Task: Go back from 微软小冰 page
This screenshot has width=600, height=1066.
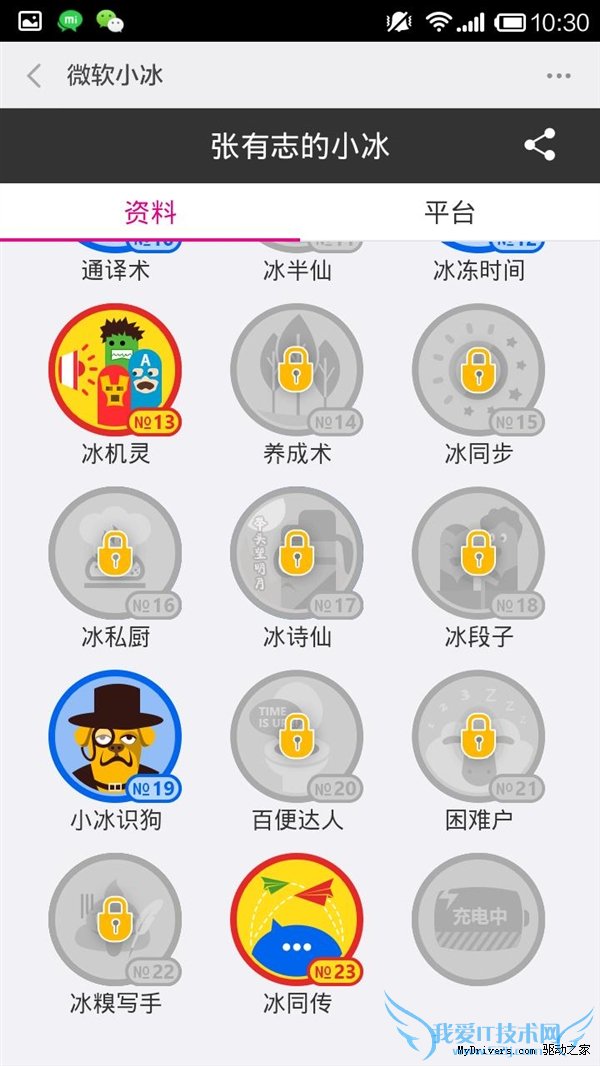Action: [35, 76]
